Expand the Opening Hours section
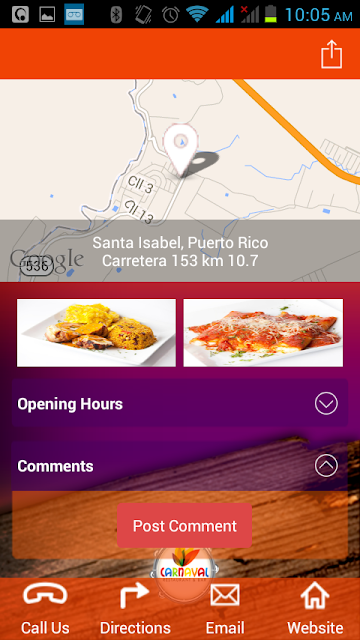The image size is (360, 640). [x=180, y=403]
